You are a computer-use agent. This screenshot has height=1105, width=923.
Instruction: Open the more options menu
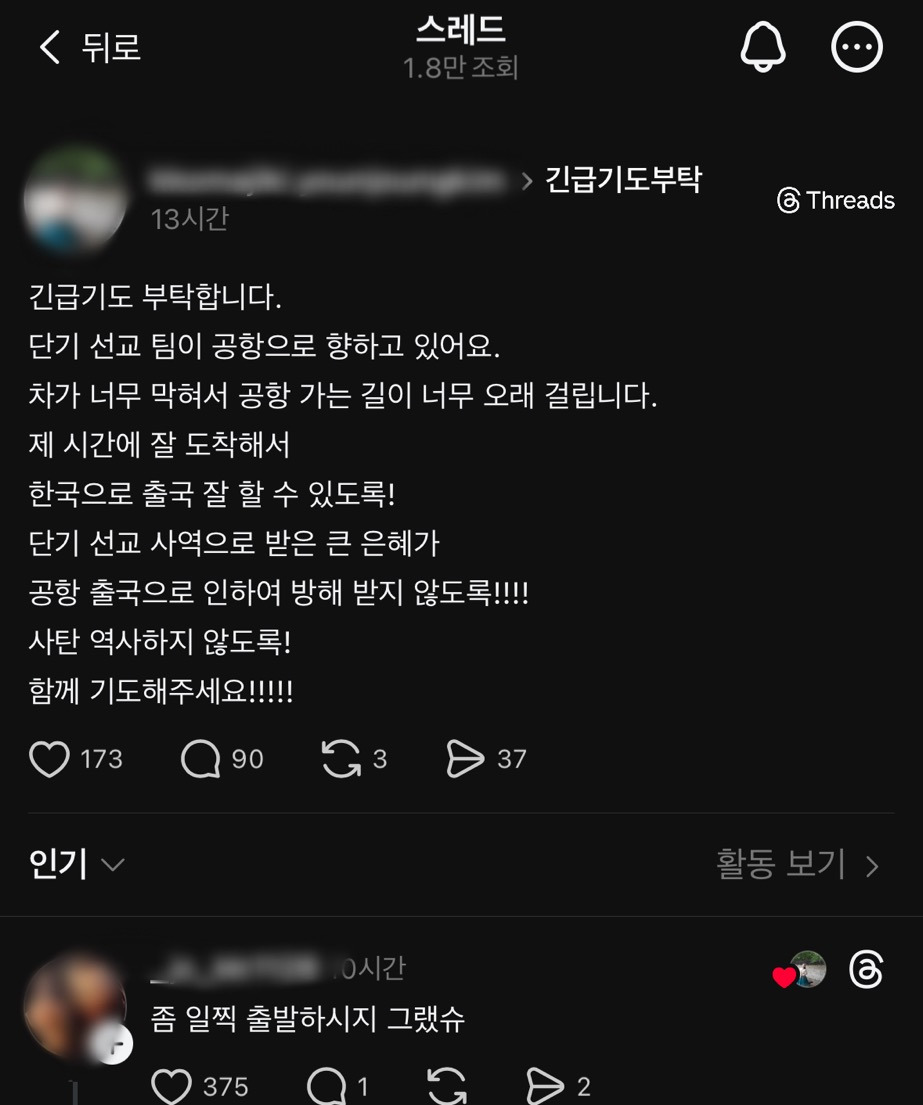click(857, 47)
